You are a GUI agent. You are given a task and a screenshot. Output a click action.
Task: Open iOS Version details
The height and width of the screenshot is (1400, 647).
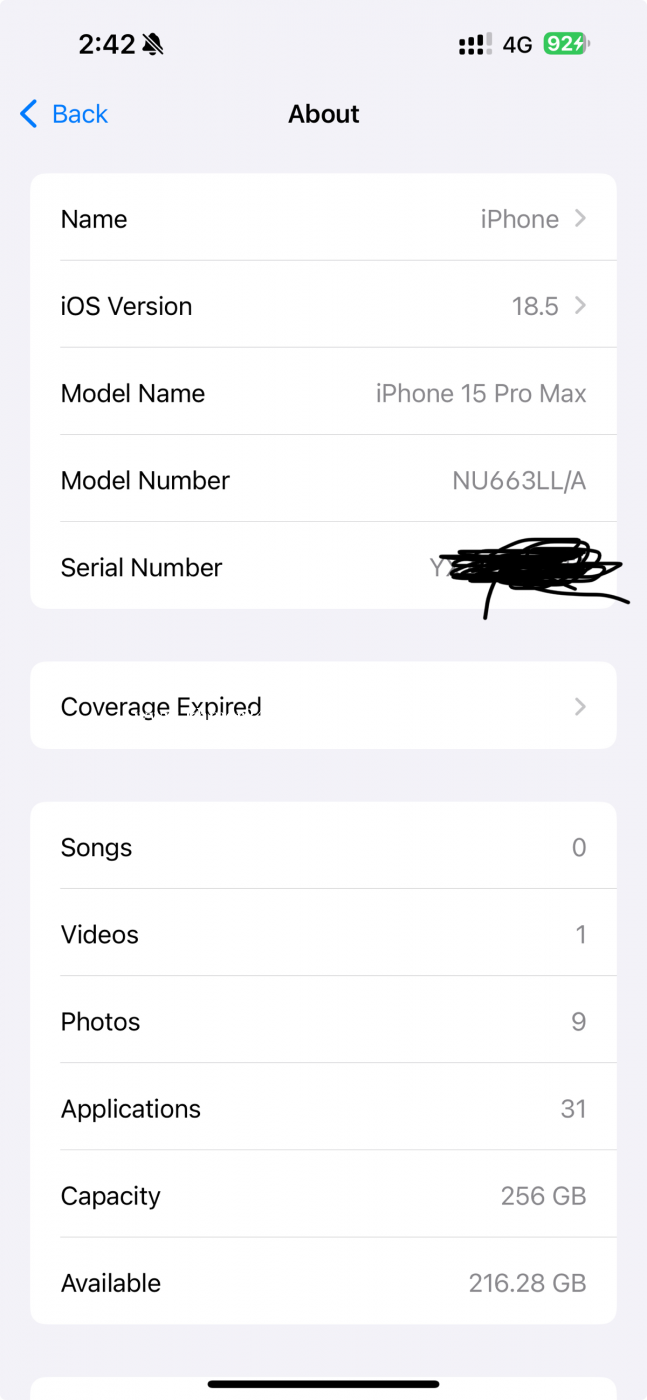323,305
